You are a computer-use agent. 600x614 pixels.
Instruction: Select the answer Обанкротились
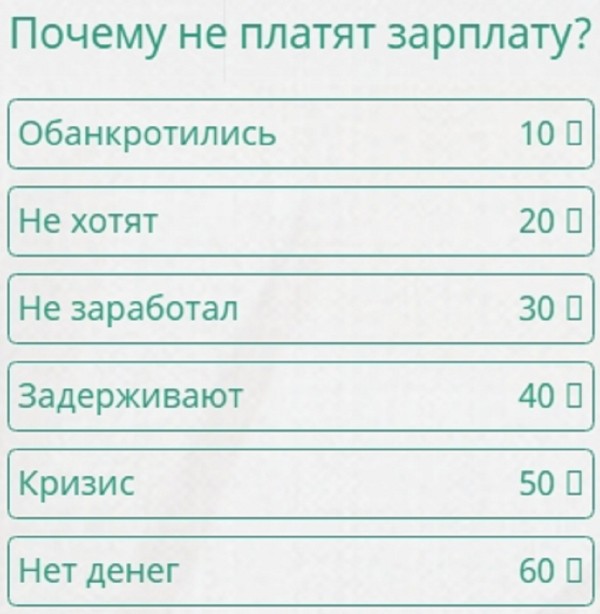pyautogui.click(x=300, y=133)
